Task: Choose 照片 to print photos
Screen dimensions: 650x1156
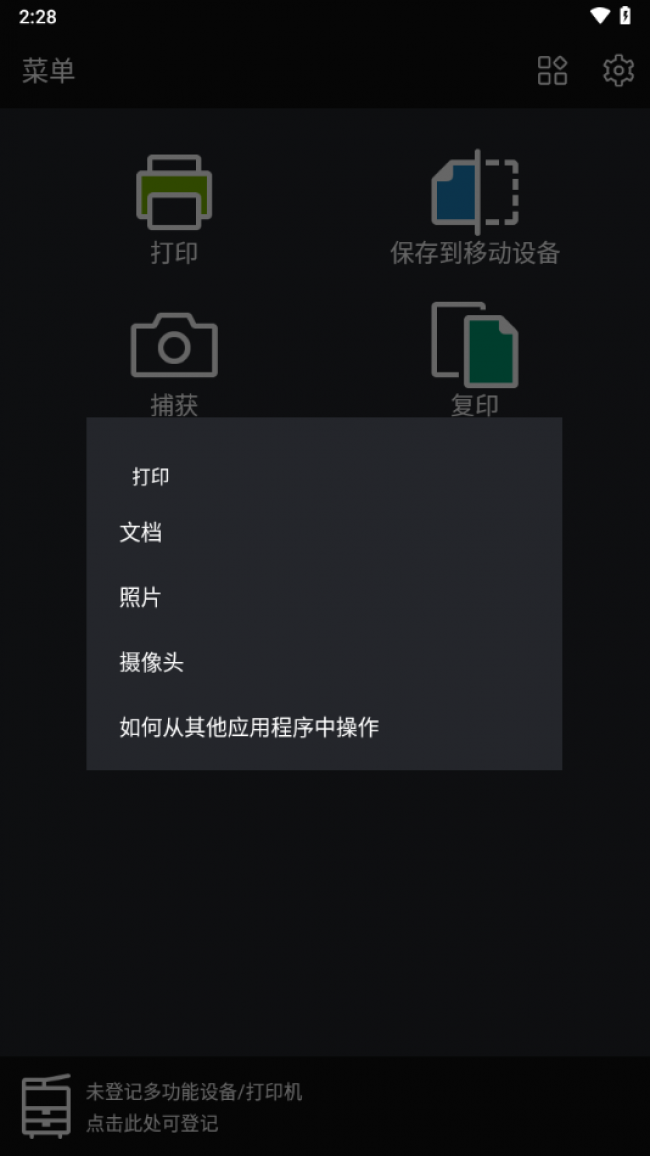Action: click(x=324, y=597)
